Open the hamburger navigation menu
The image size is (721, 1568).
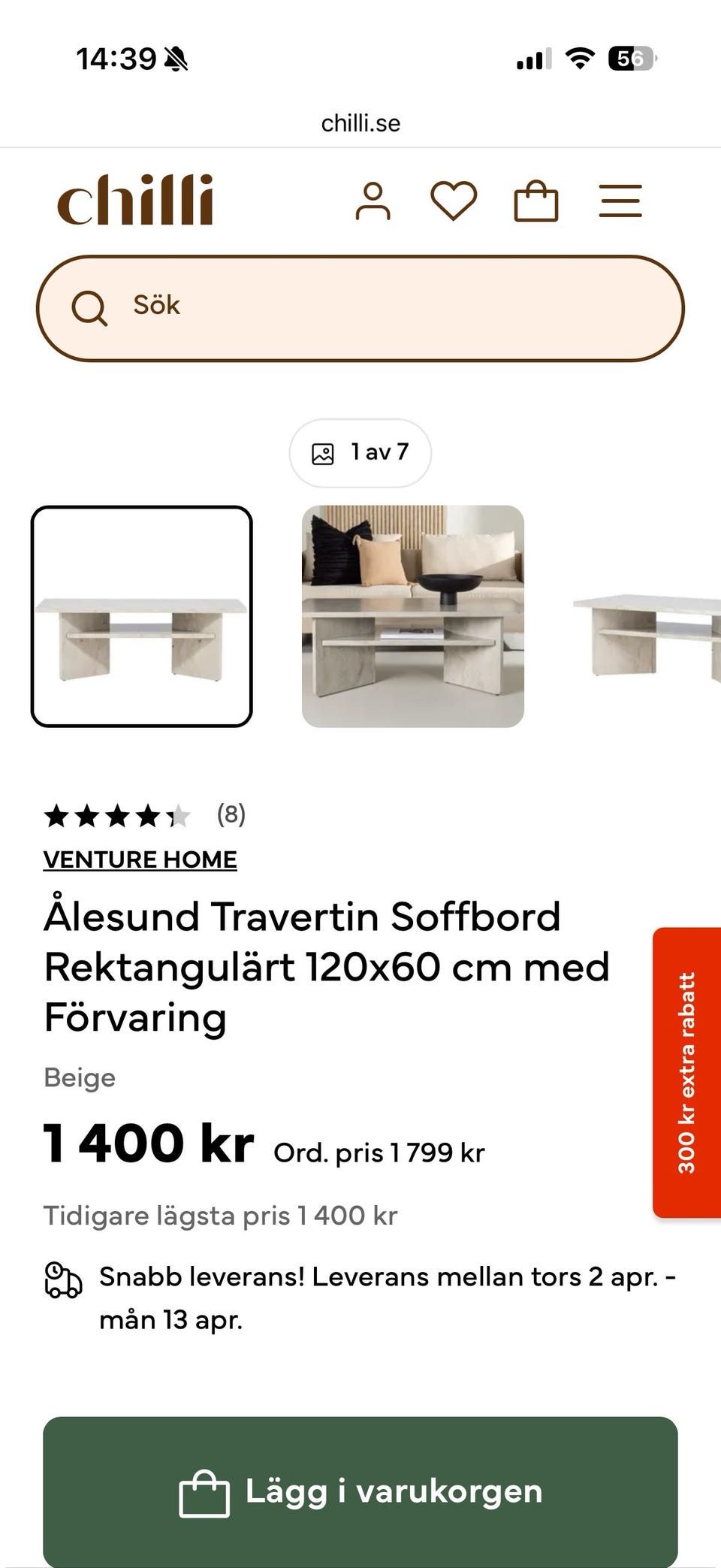(621, 201)
